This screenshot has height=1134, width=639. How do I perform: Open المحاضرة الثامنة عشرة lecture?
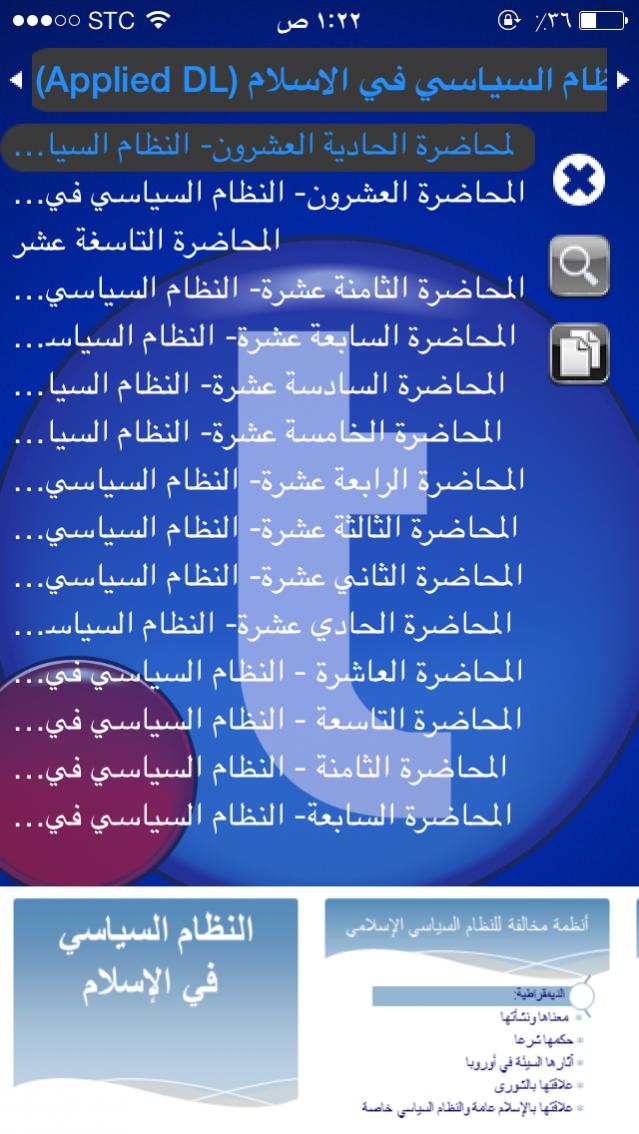[x=269, y=289]
